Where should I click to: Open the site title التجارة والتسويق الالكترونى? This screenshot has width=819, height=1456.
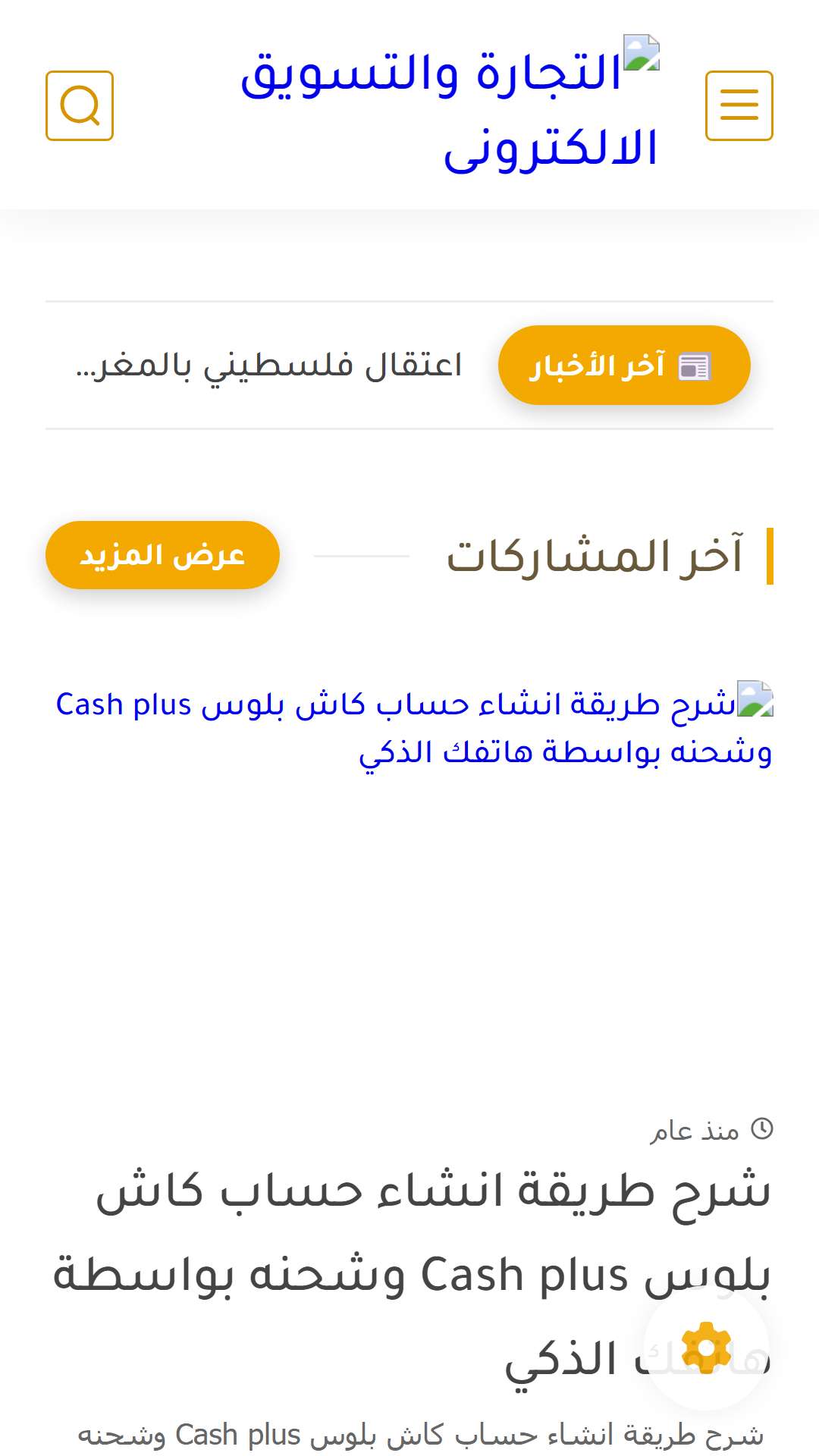tap(450, 106)
